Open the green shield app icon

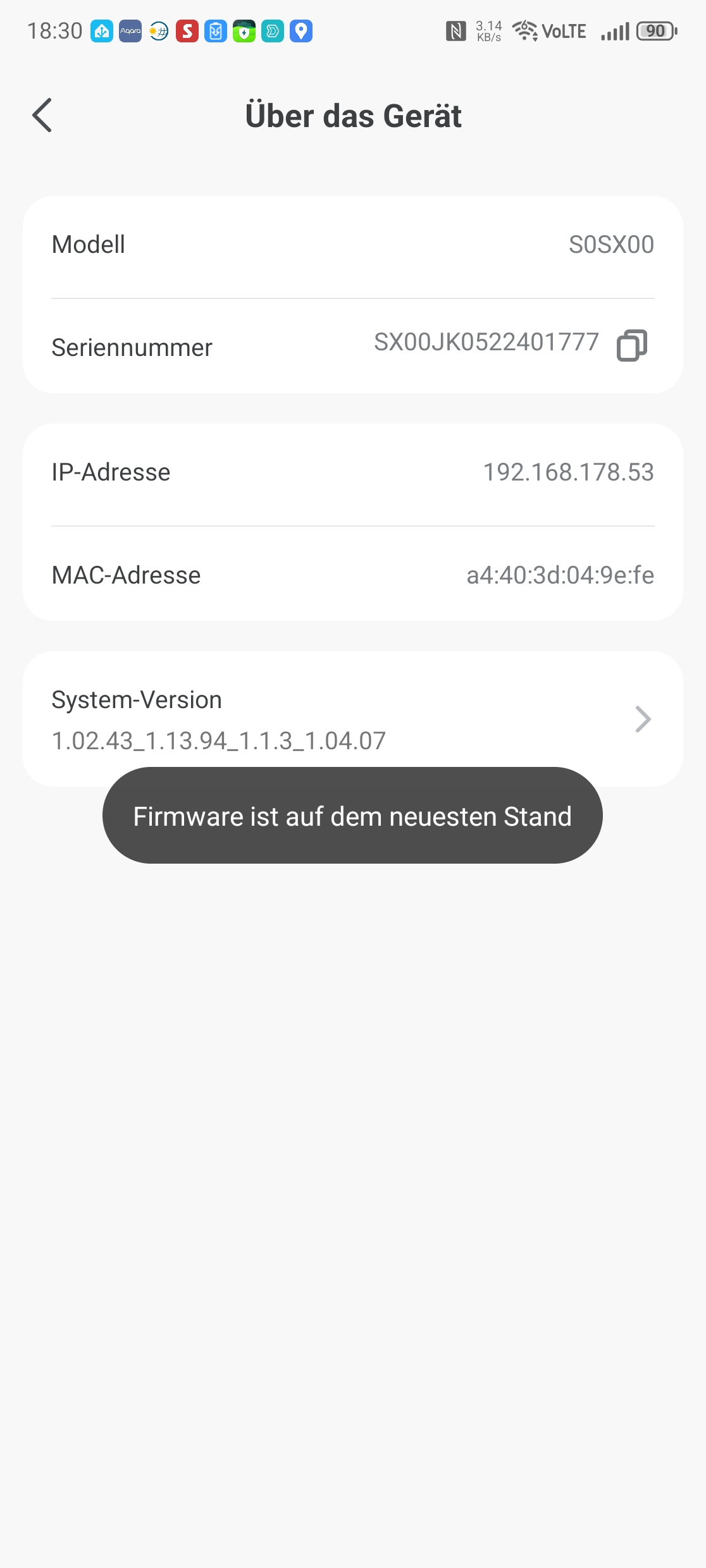coord(242,30)
